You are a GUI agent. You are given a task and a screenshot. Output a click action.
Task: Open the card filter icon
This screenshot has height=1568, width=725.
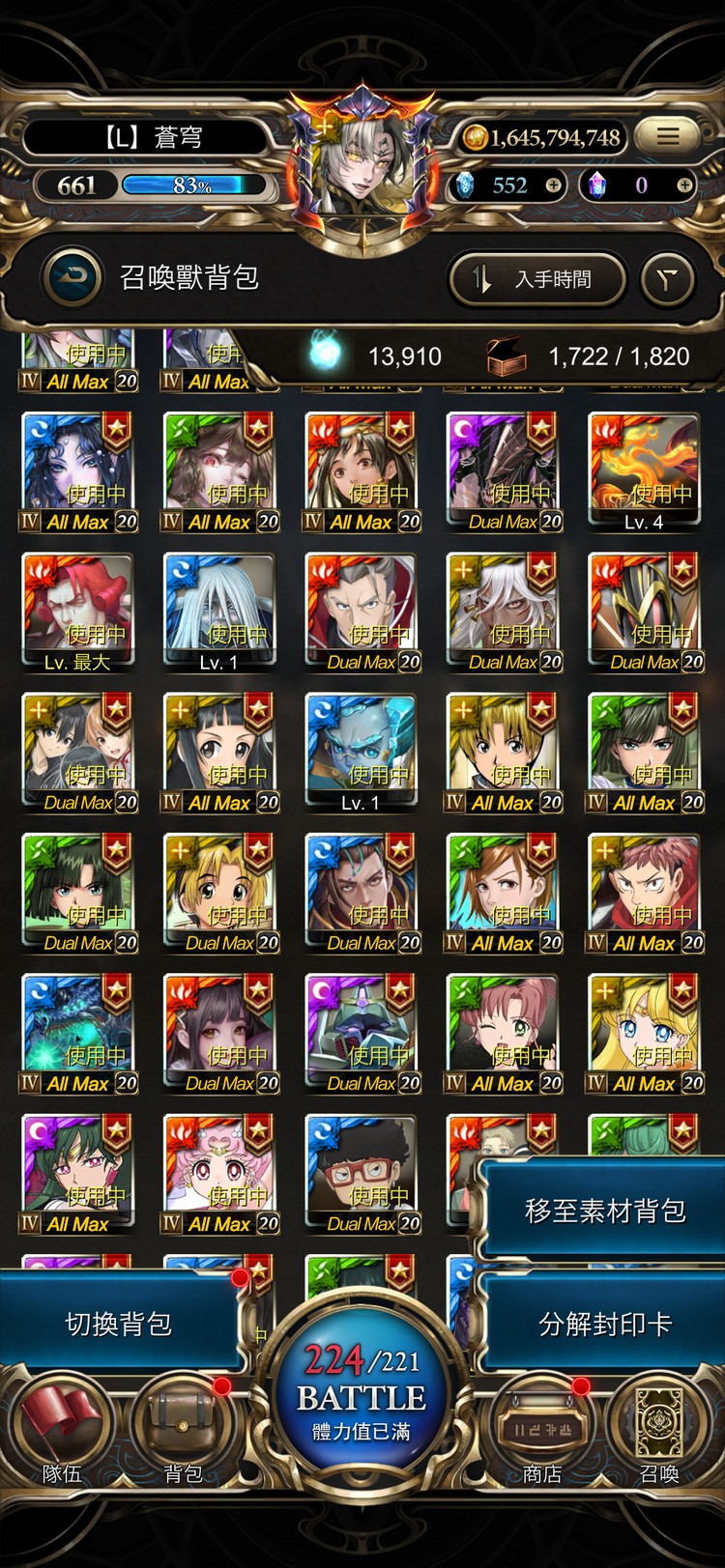coord(667,279)
